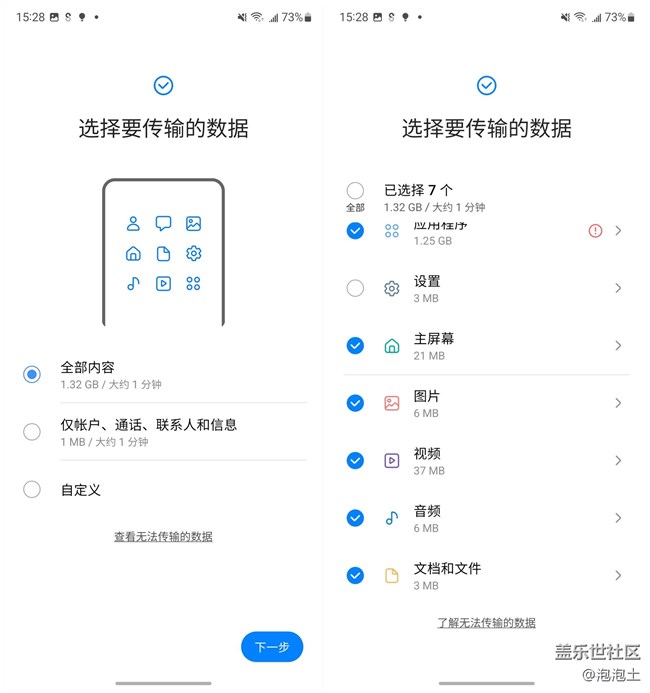Open the 了解无法传输的数据 link
This screenshot has height=693, width=650.
(x=486, y=623)
